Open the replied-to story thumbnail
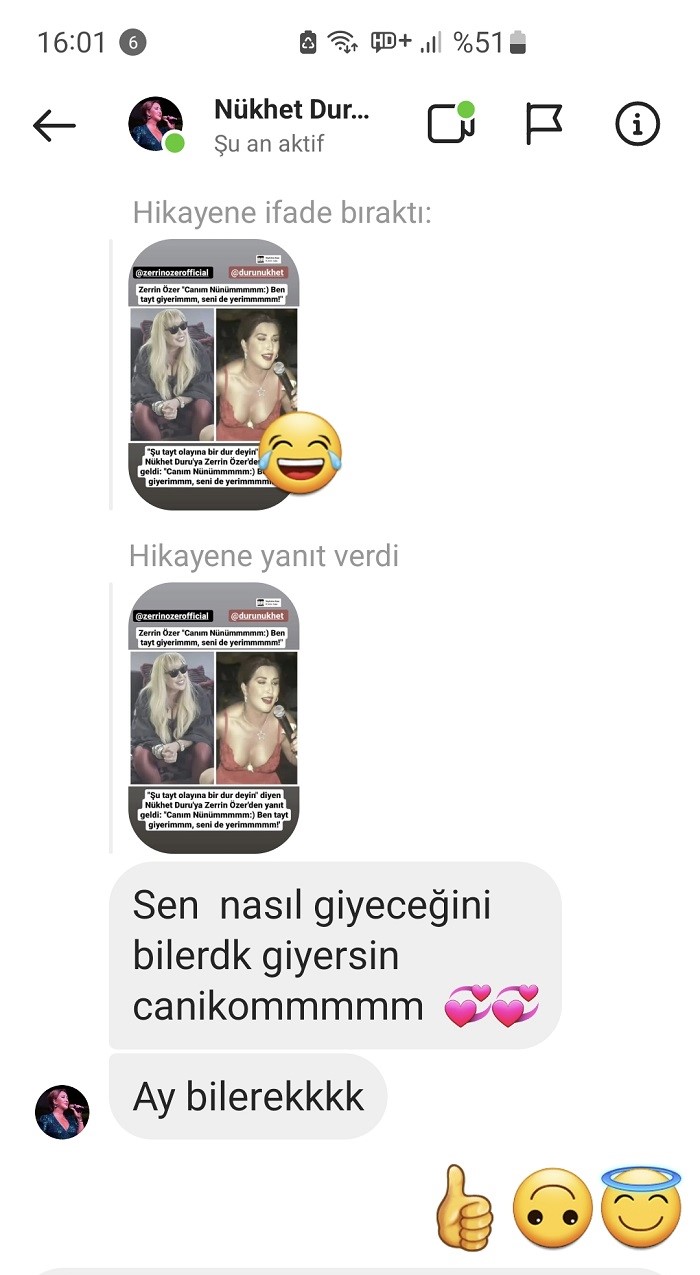 215,717
